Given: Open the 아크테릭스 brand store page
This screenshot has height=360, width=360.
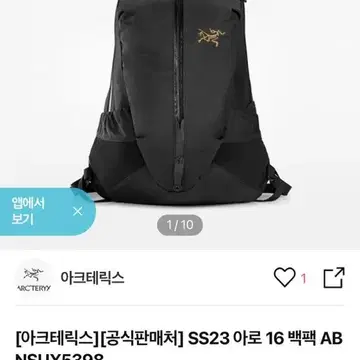Looking at the screenshot, I should pos(92,277).
